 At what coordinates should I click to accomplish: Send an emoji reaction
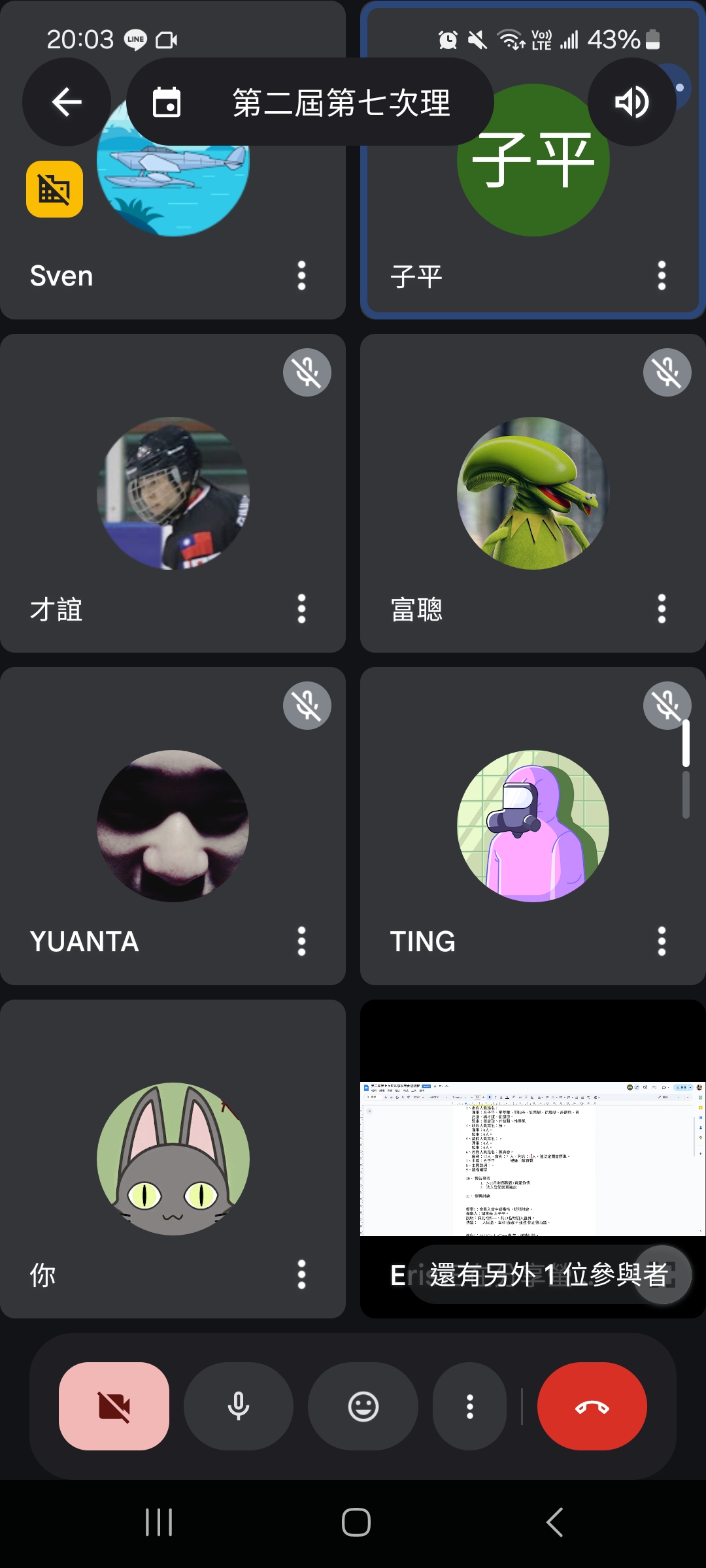[363, 1406]
